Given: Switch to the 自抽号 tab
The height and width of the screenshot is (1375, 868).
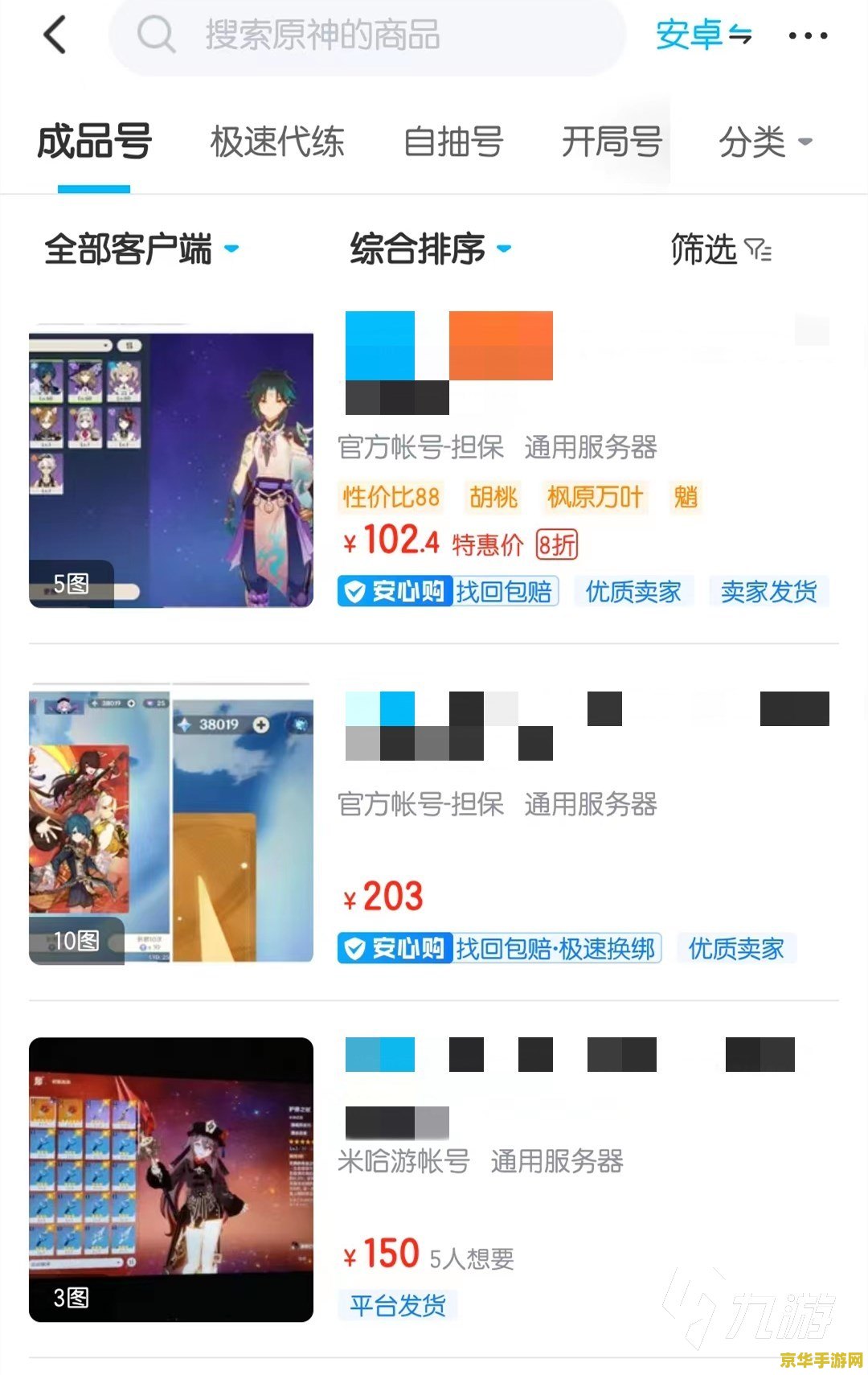Looking at the screenshot, I should point(453,142).
